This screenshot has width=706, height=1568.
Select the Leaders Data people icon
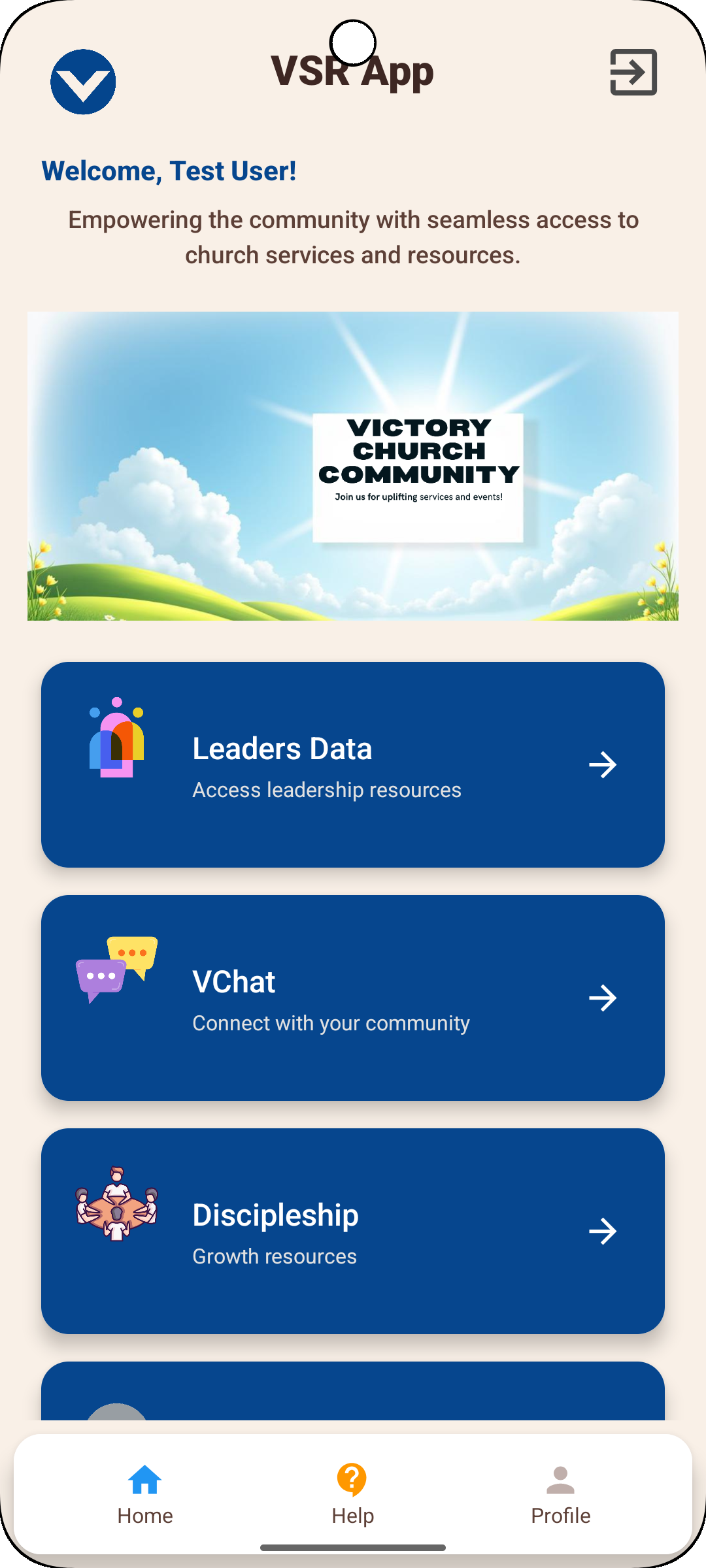coord(115,742)
